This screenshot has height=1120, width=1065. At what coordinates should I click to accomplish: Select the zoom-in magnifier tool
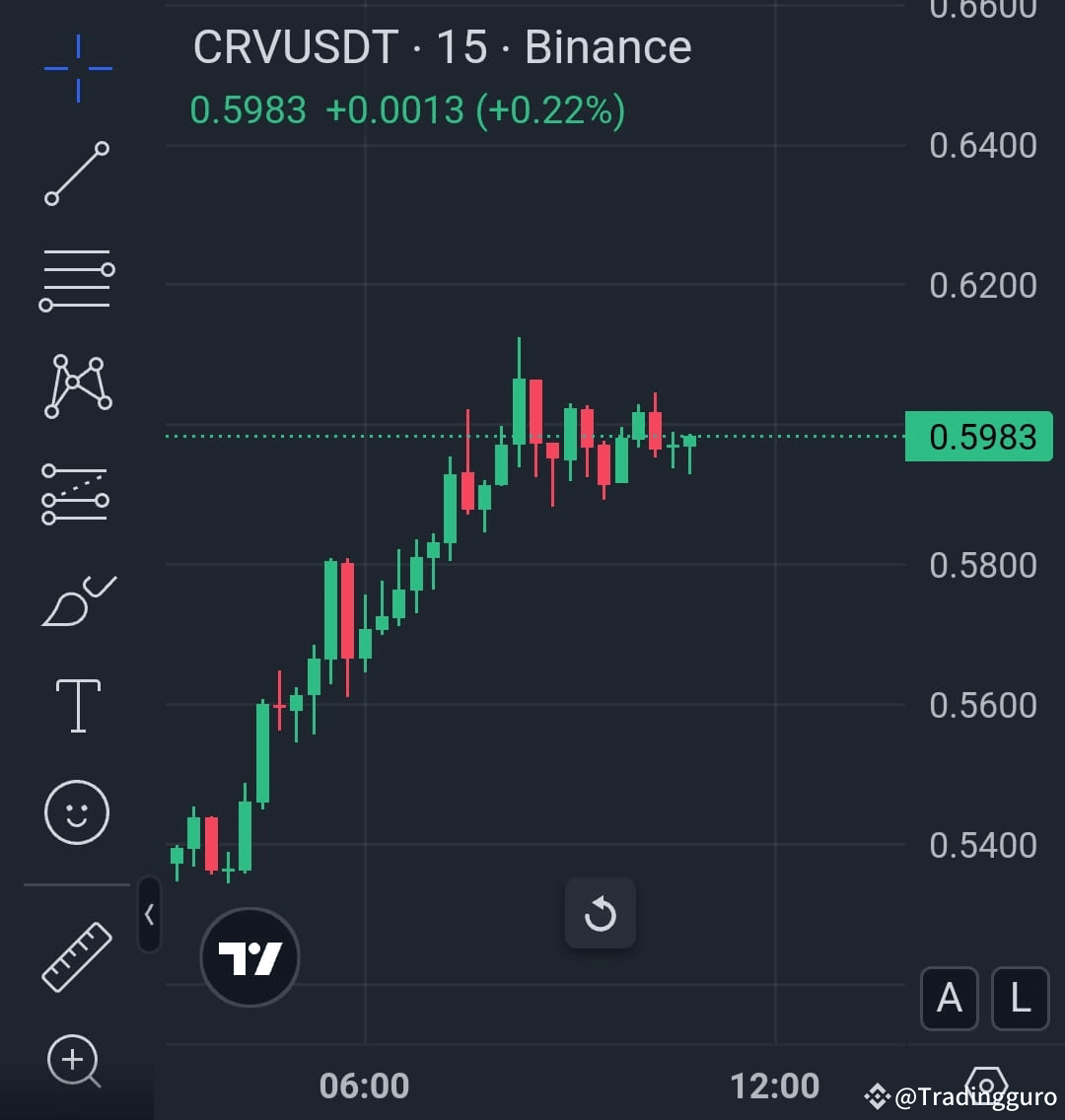(76, 1060)
